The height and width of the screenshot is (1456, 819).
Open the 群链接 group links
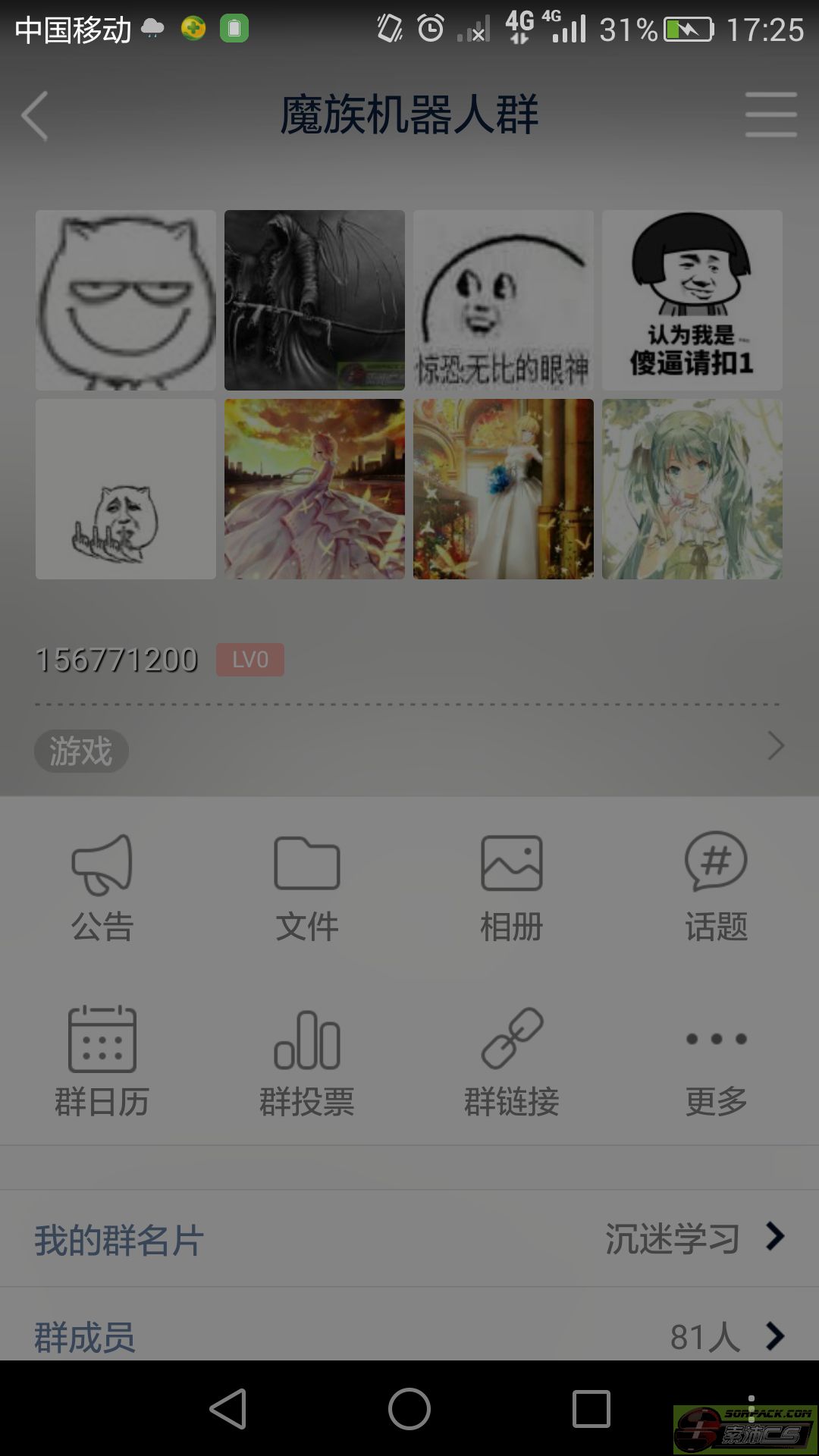[512, 1062]
